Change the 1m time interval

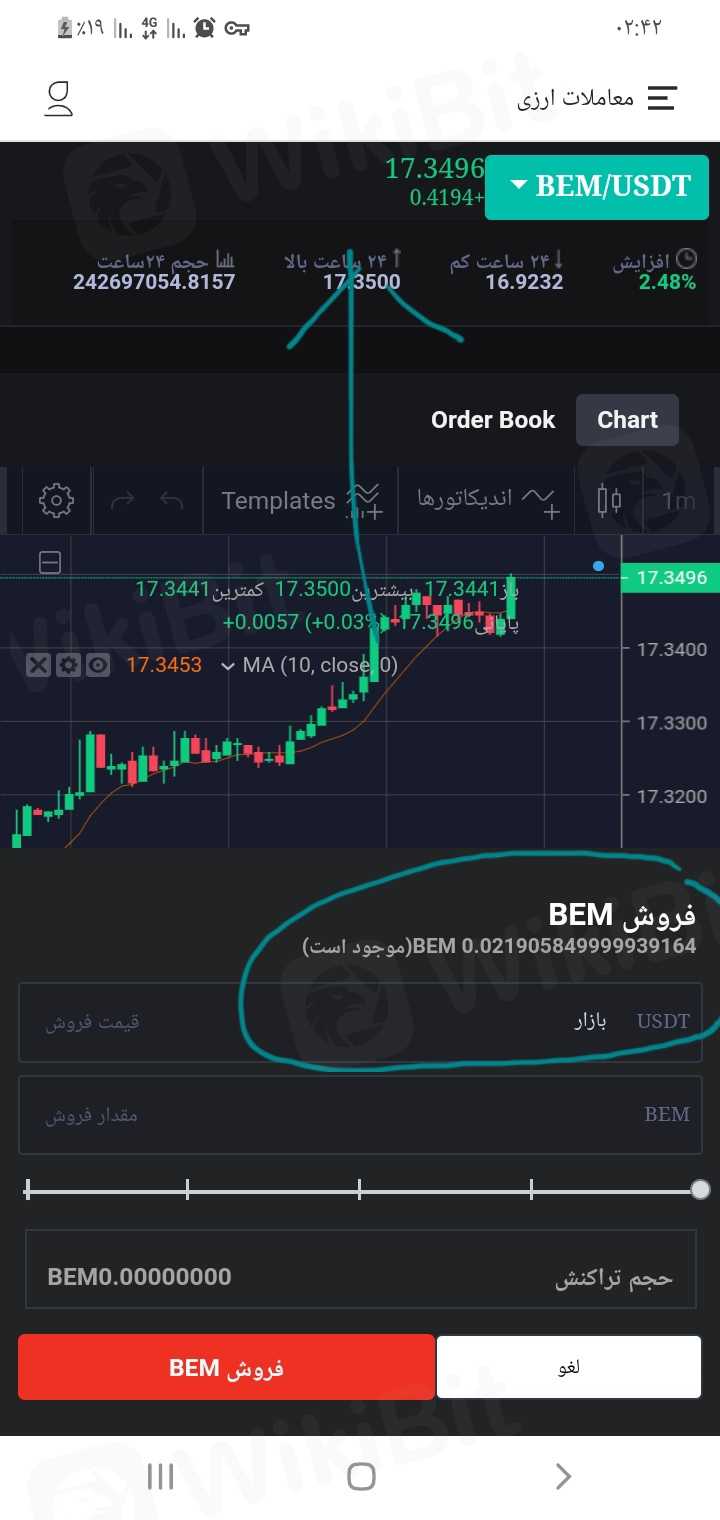pyautogui.click(x=677, y=500)
